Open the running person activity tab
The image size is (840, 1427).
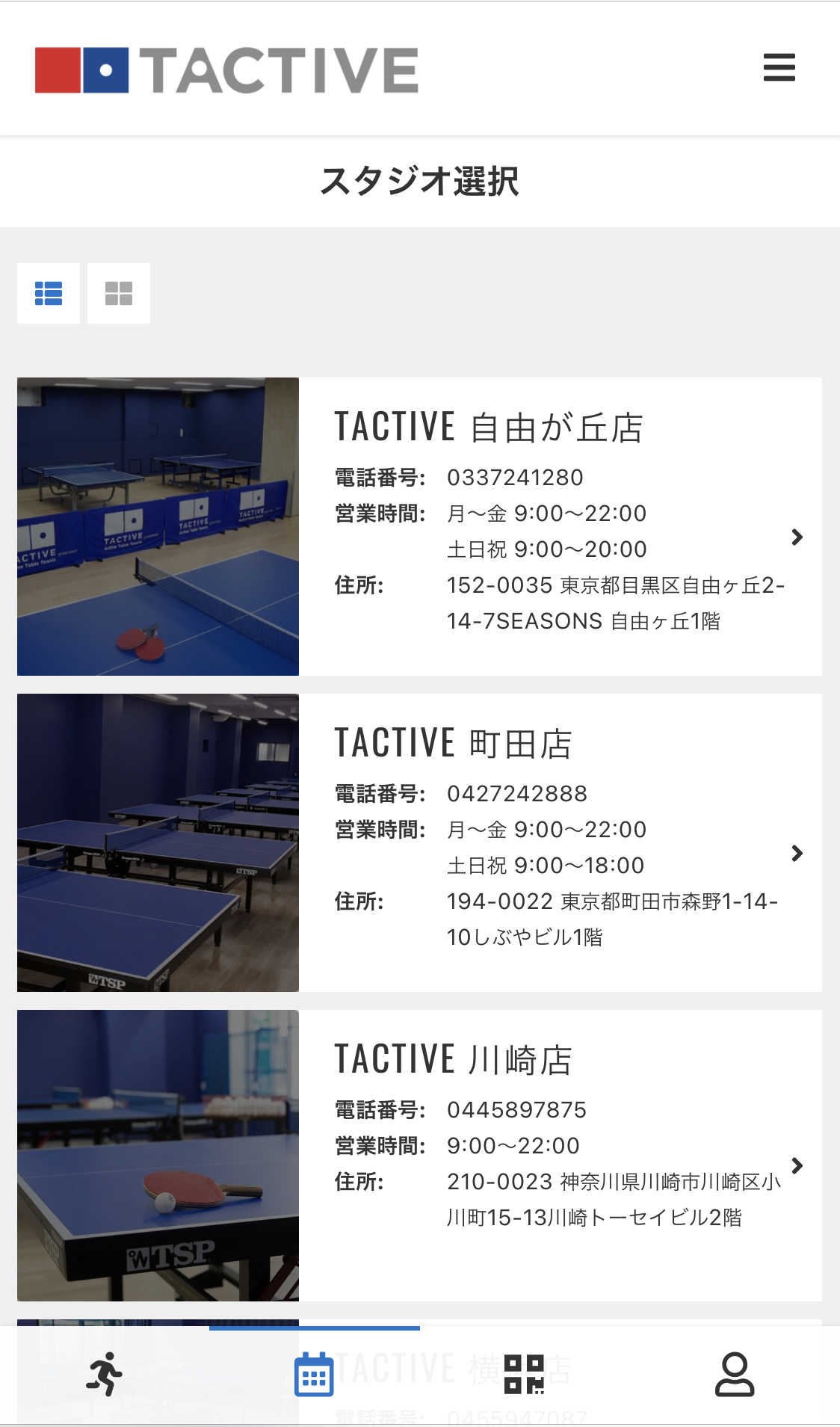click(105, 1374)
